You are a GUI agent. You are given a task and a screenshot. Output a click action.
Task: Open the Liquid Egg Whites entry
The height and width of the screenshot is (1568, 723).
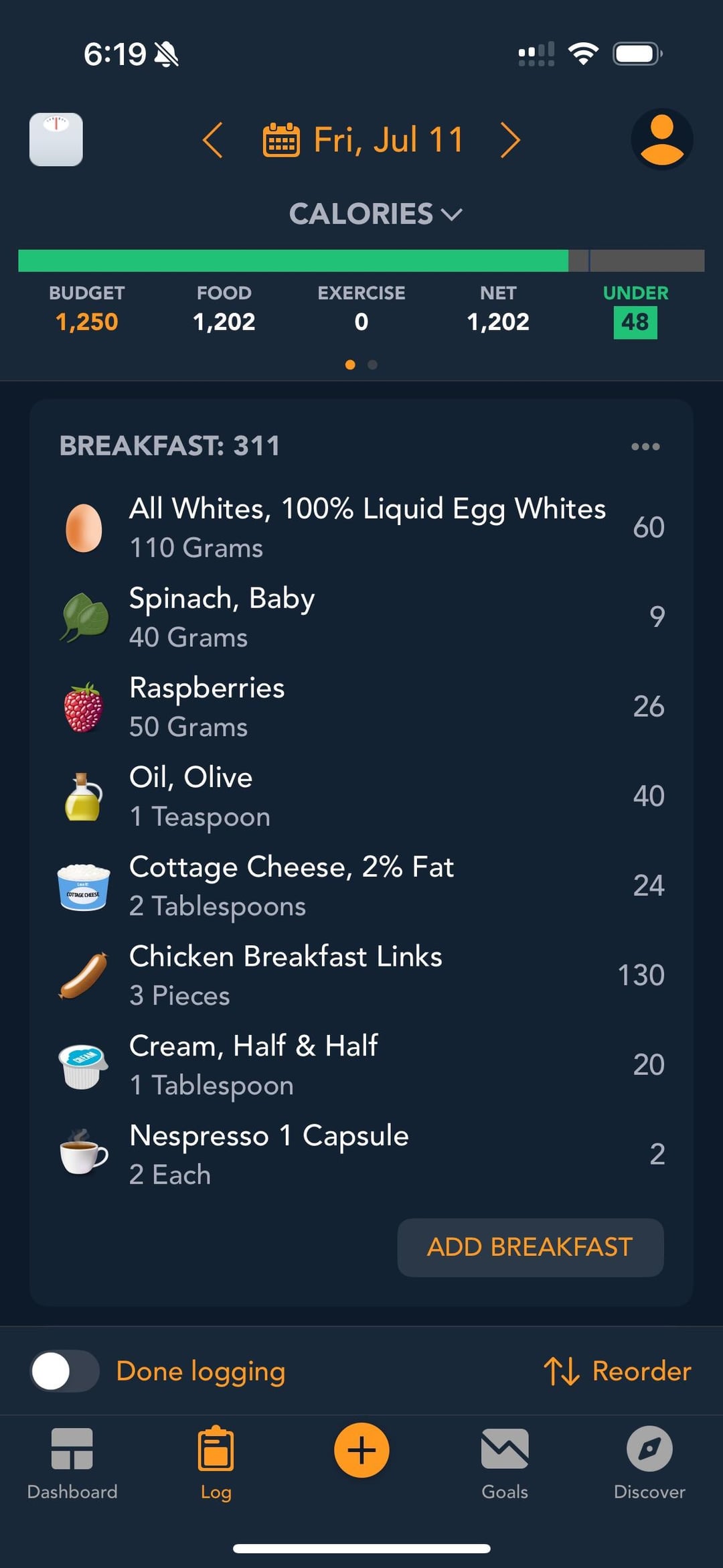click(361, 527)
